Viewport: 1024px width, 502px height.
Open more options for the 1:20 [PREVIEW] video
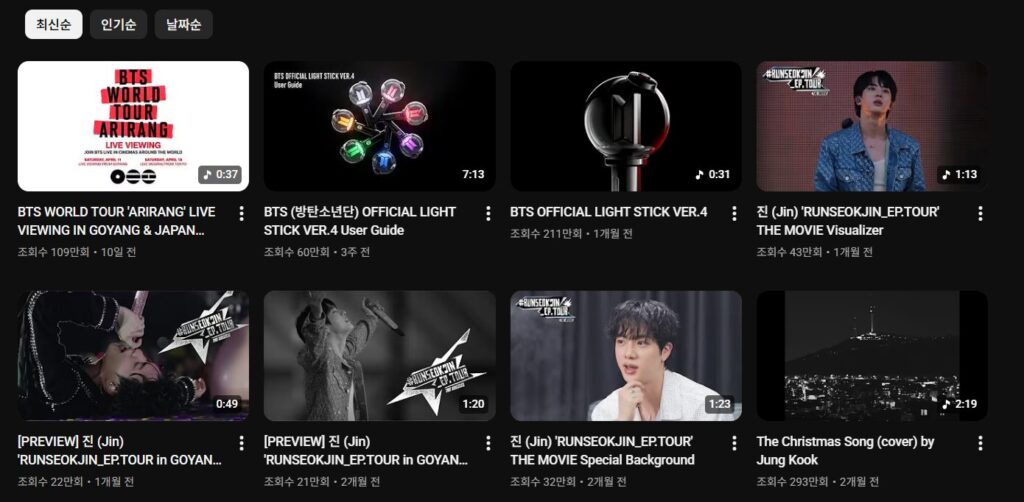[488, 443]
